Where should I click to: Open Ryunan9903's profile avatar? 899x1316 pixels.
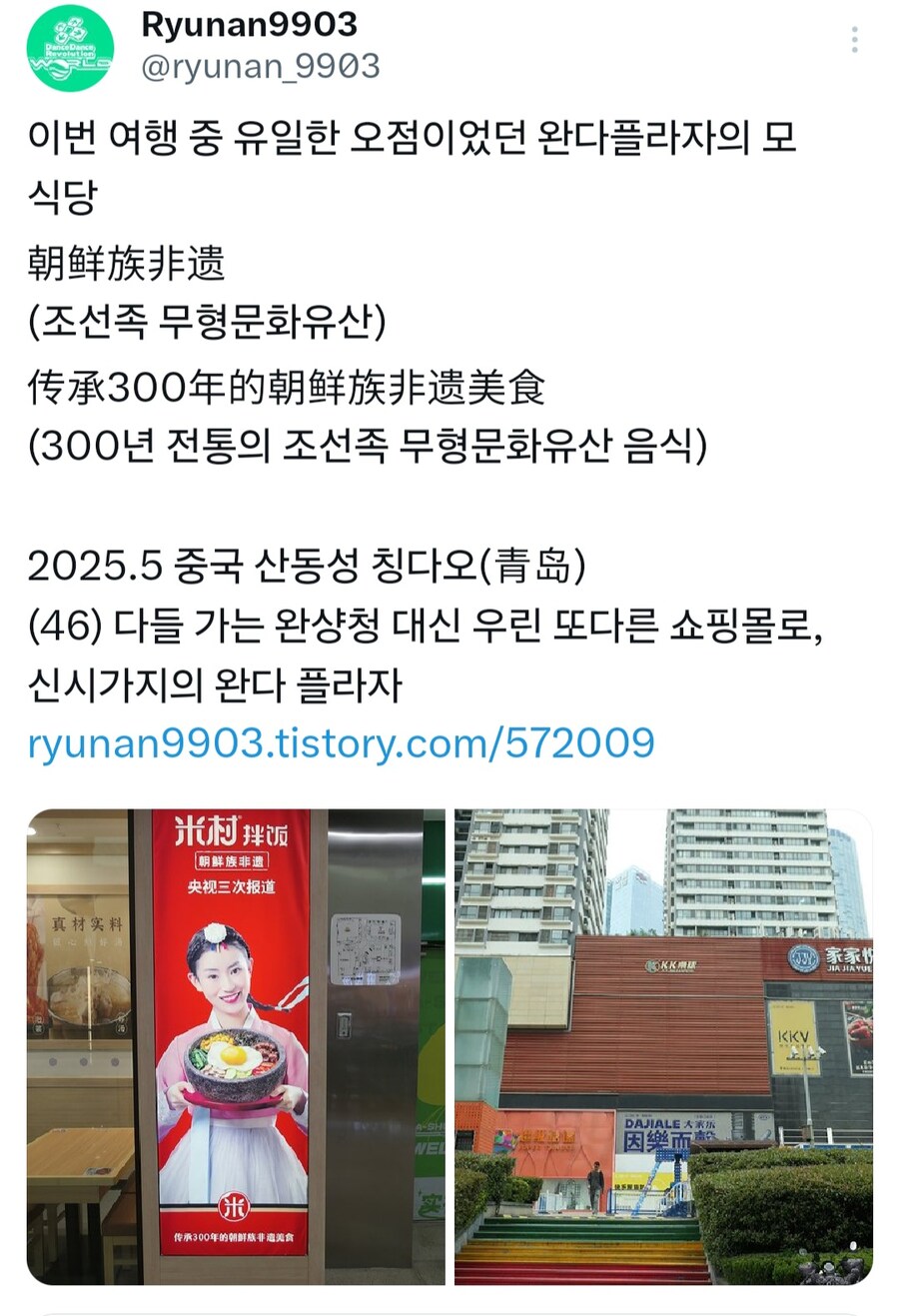point(69,48)
